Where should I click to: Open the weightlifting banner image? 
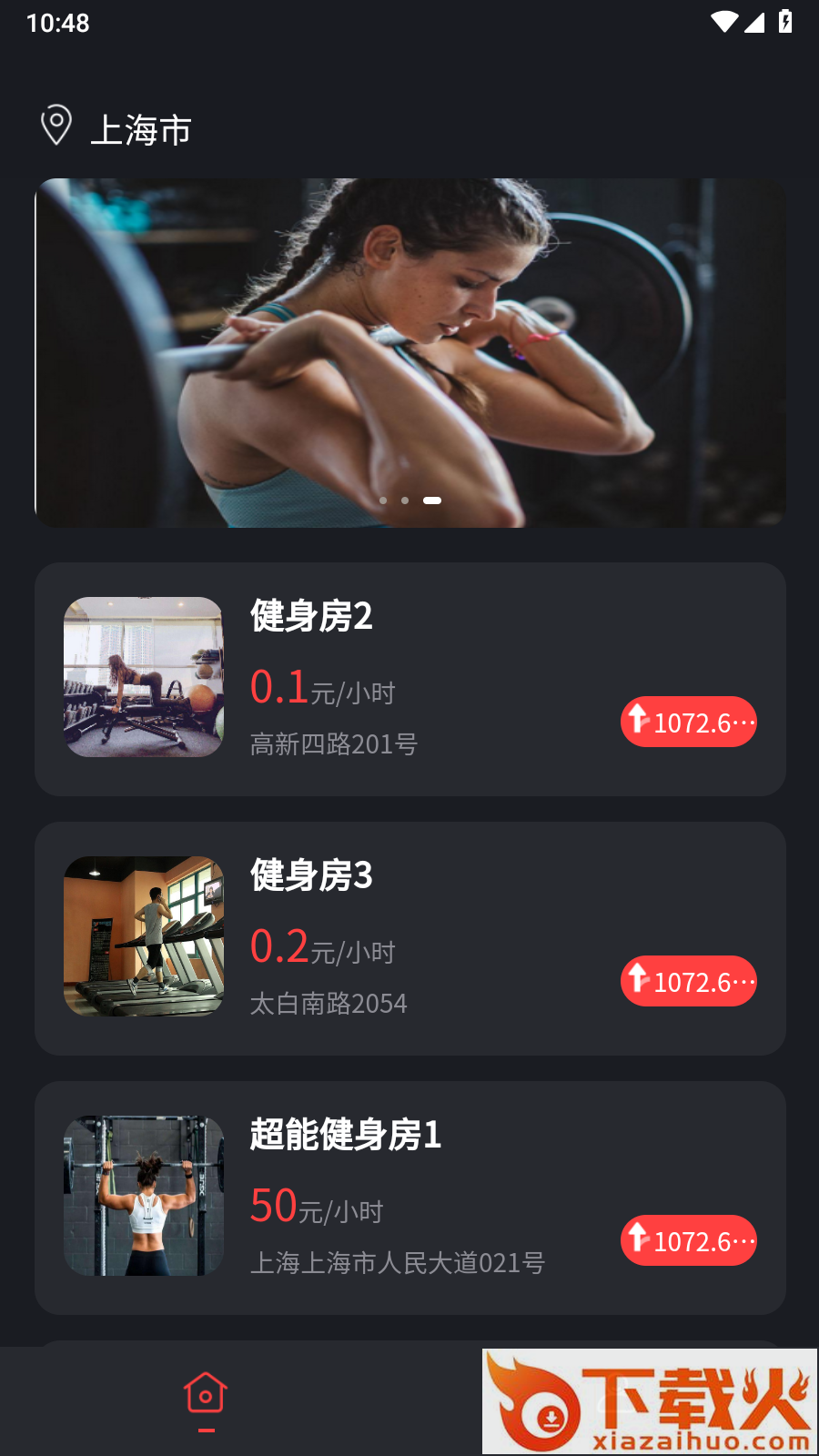point(409,352)
